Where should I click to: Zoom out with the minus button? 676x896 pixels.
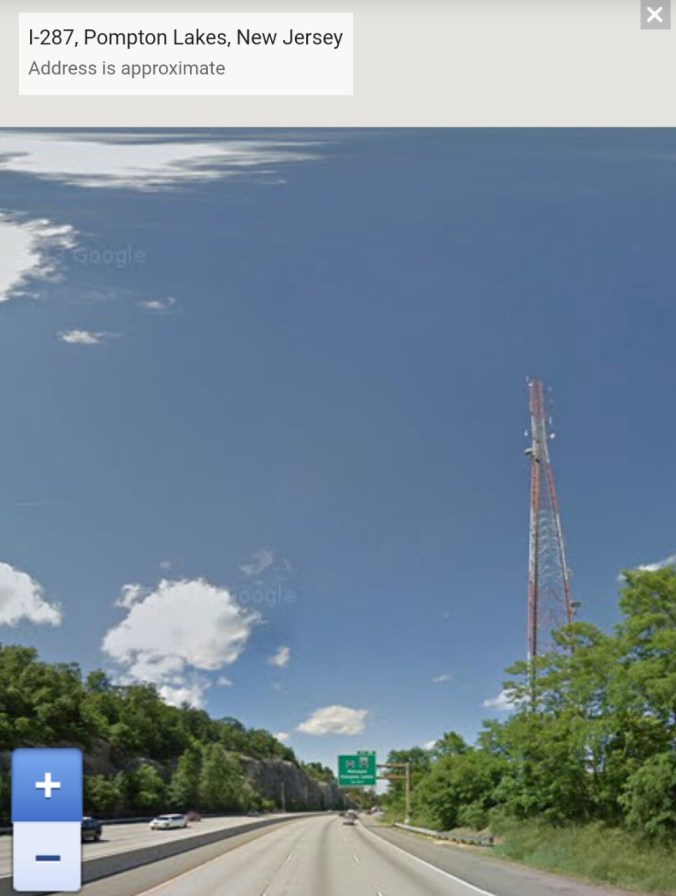[x=47, y=857]
